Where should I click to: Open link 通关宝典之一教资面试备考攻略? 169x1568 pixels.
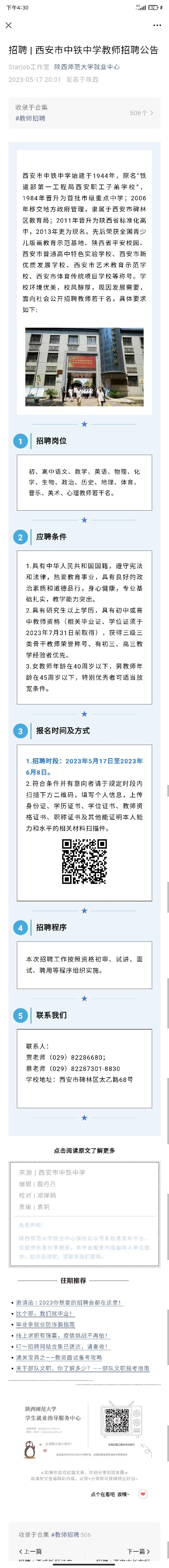click(58, 1357)
